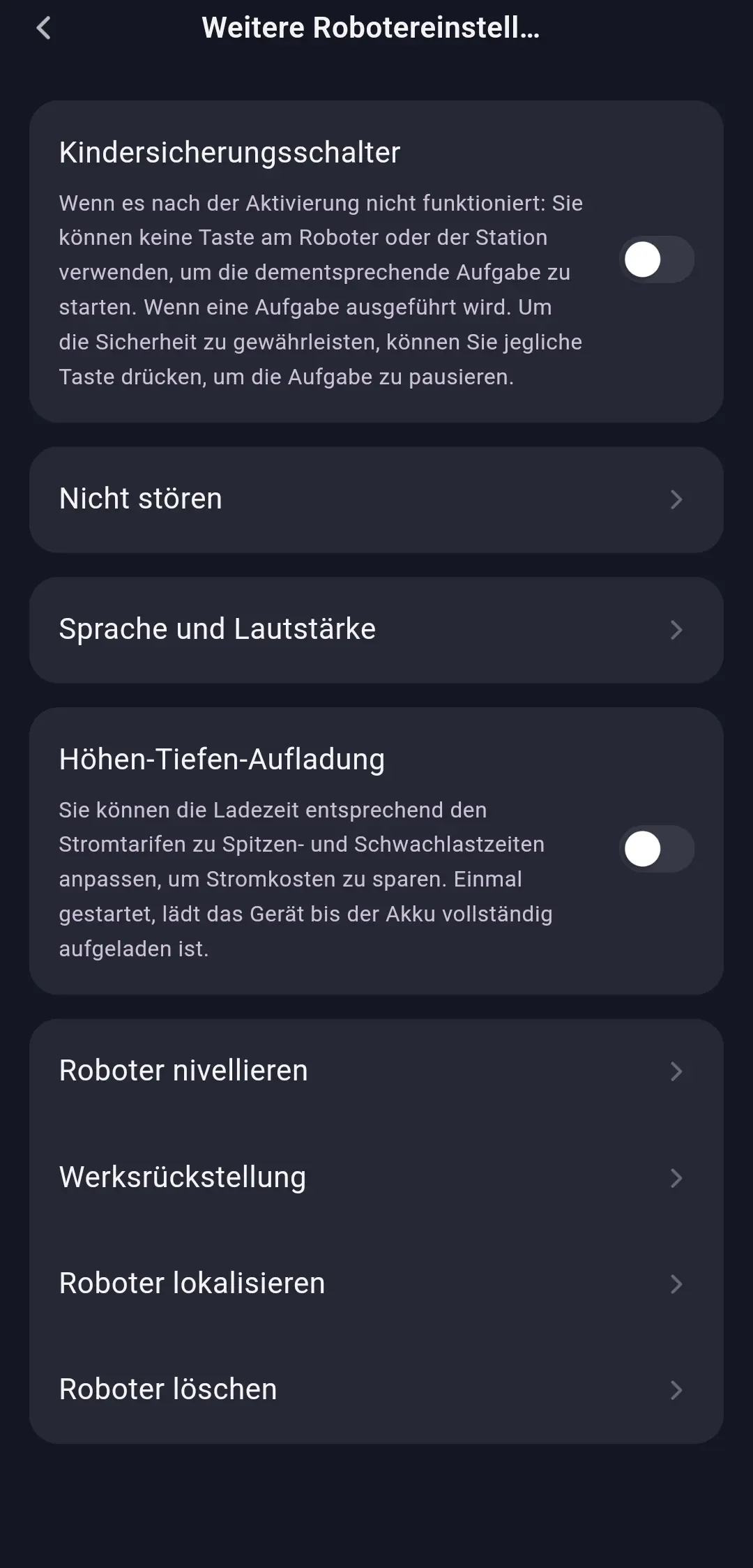The width and height of the screenshot is (753, 1568).
Task: Open Roboter lokalisieren
Action: coord(376,1283)
